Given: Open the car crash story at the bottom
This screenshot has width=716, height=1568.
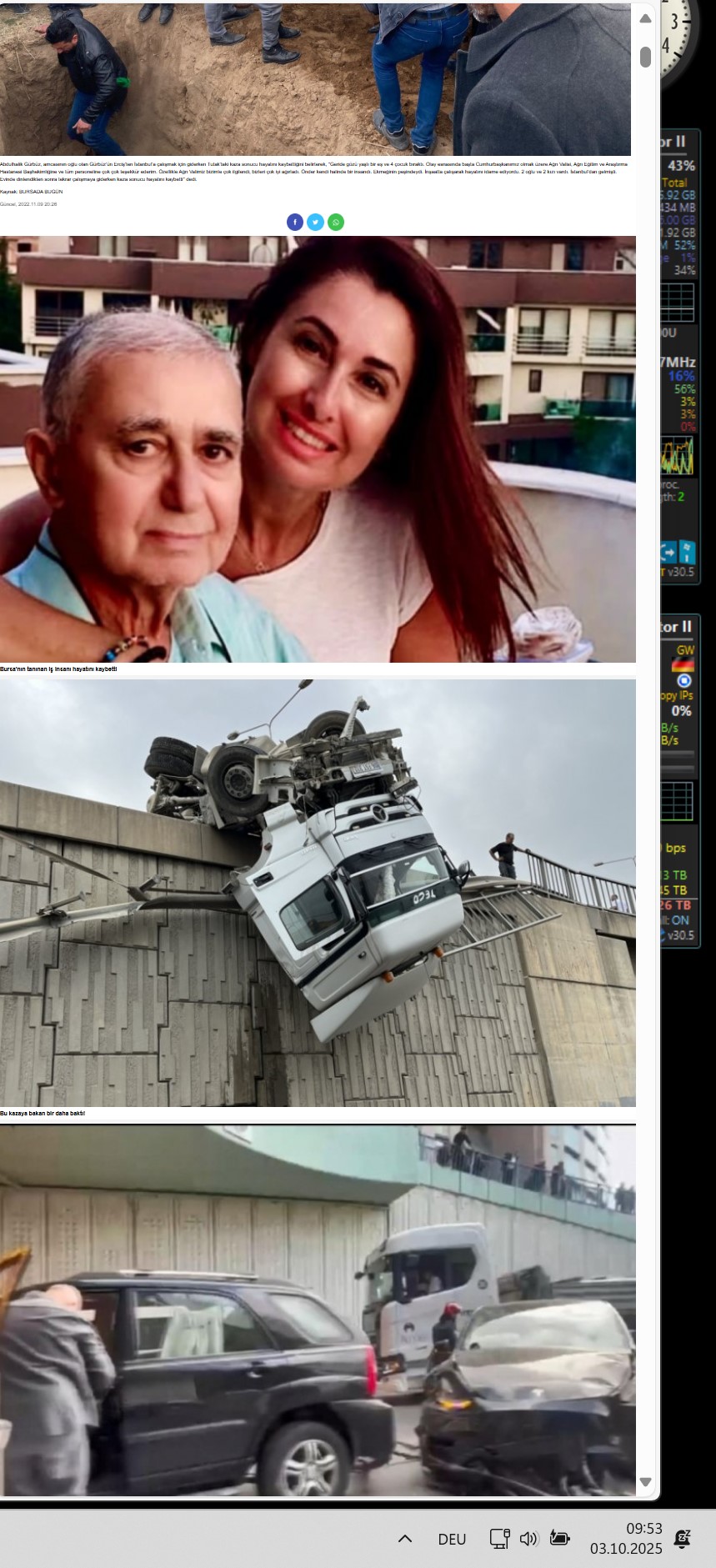Looking at the screenshot, I should point(317,1309).
